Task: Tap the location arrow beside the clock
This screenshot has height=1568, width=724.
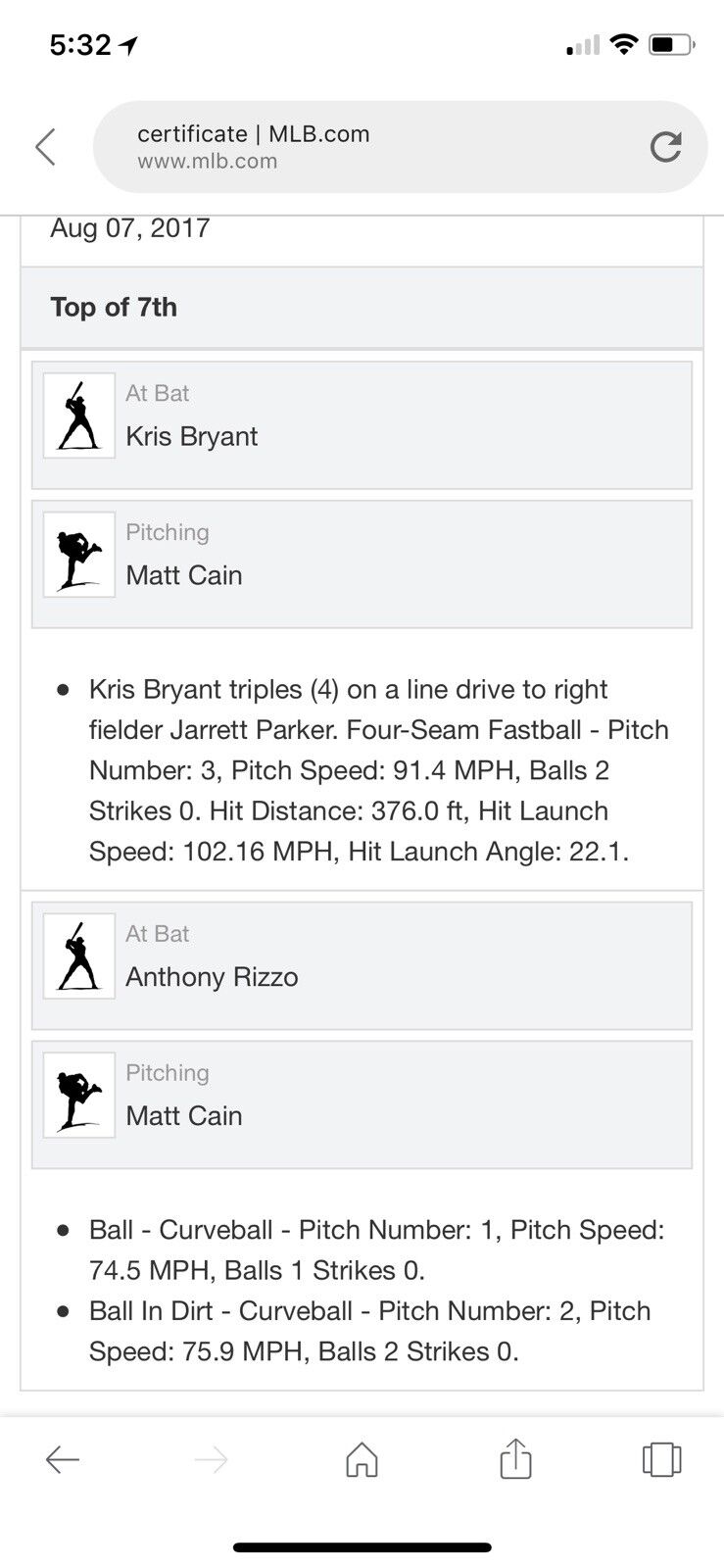Action: (127, 43)
